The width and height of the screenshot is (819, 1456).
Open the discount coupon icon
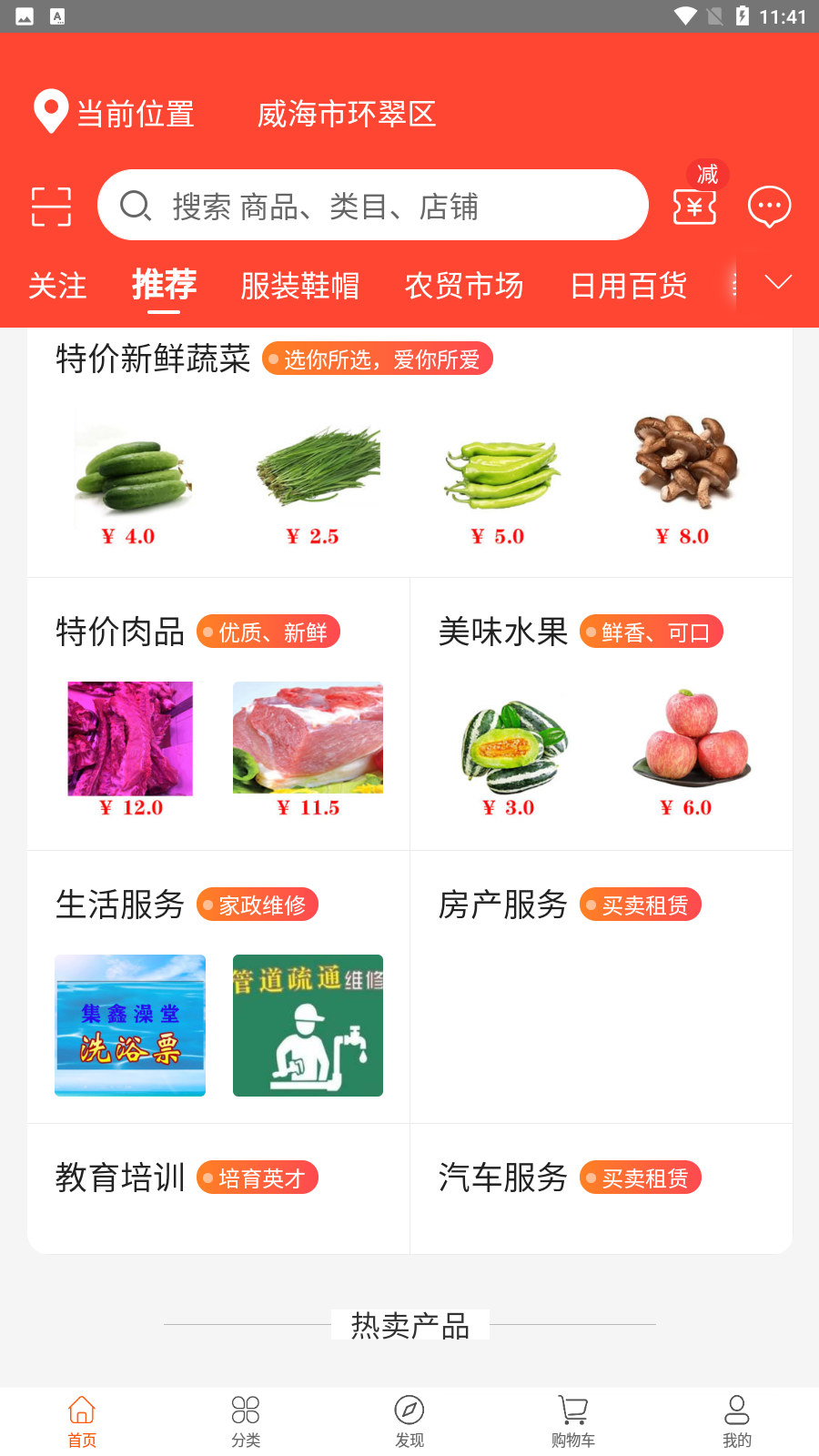coord(694,207)
